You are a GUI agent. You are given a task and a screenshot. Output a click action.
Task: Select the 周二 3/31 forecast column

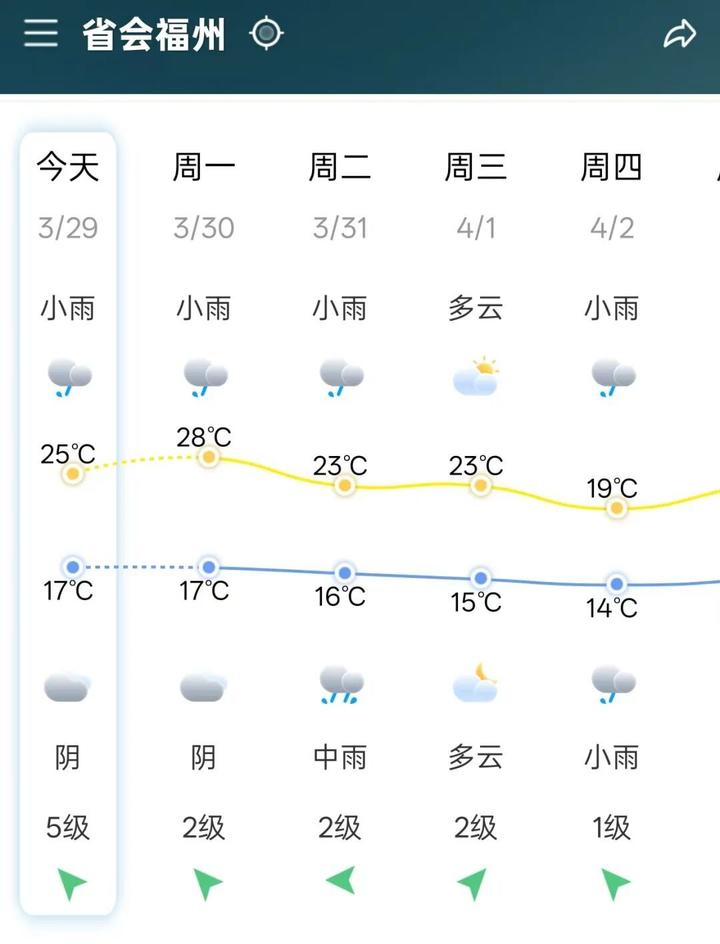(340, 520)
